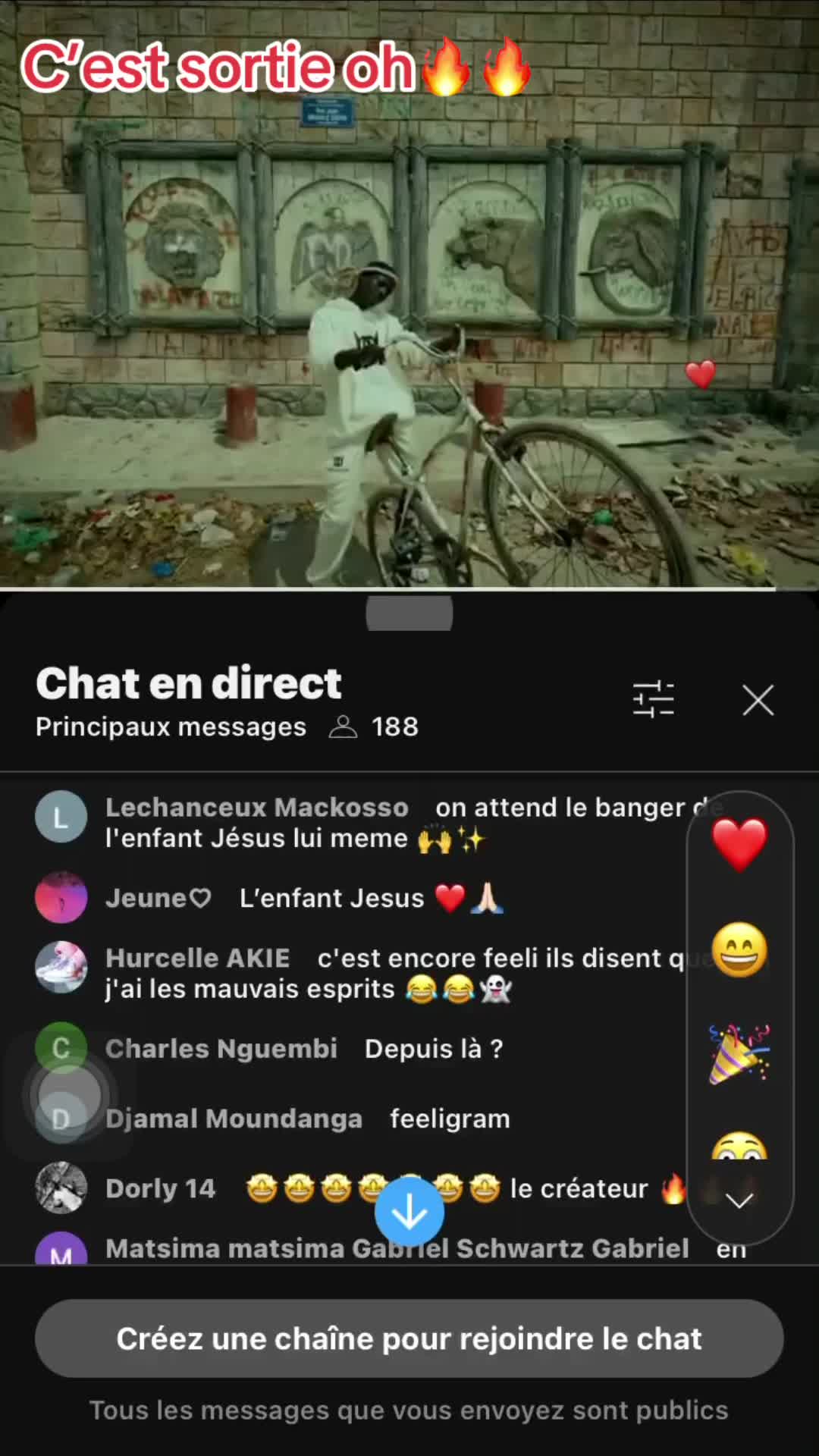Viewport: 819px width, 1456px height.
Task: Open Charles Nguembi's chat message
Action: point(303,1049)
